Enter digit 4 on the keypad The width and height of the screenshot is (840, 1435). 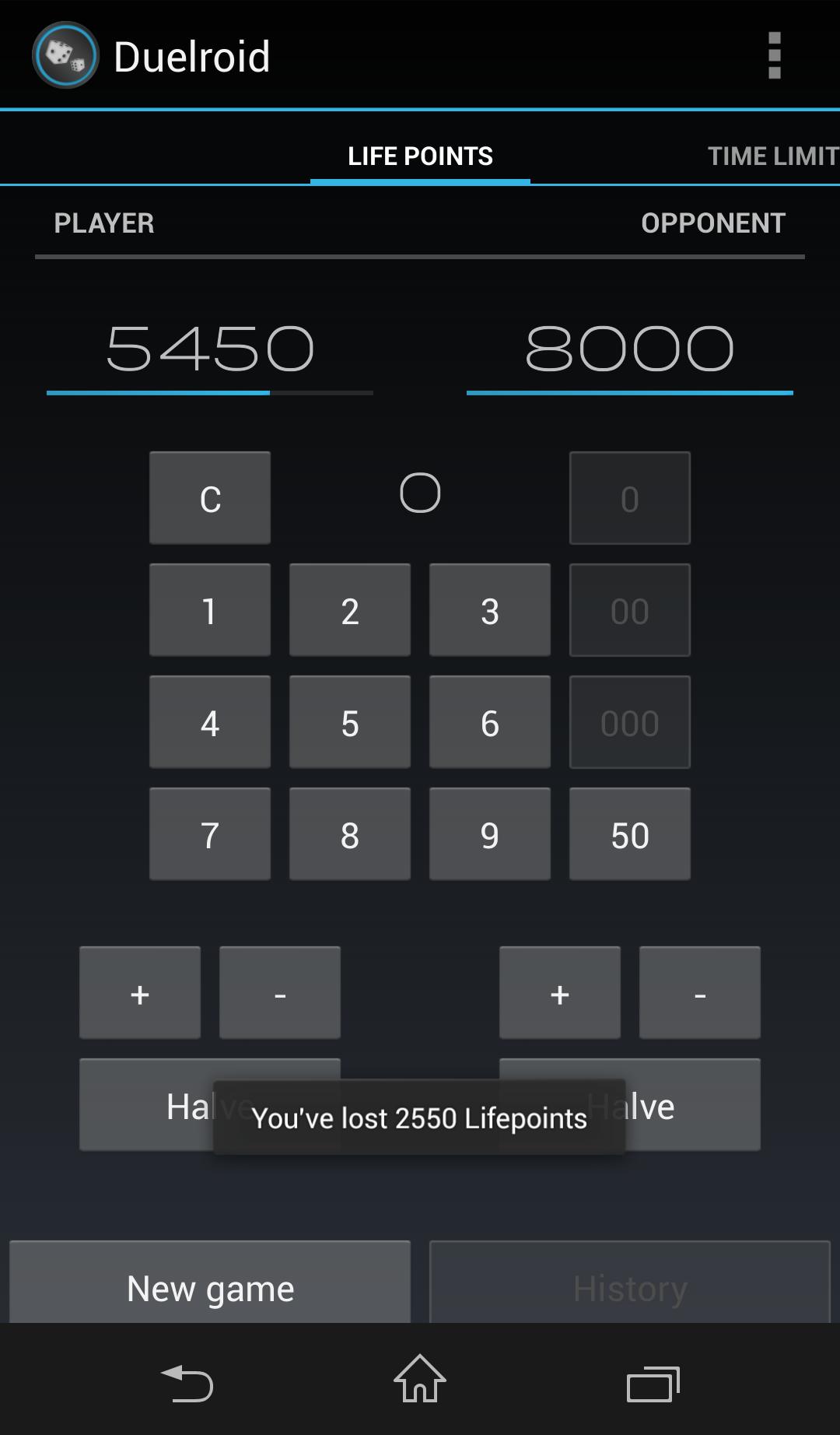click(210, 722)
